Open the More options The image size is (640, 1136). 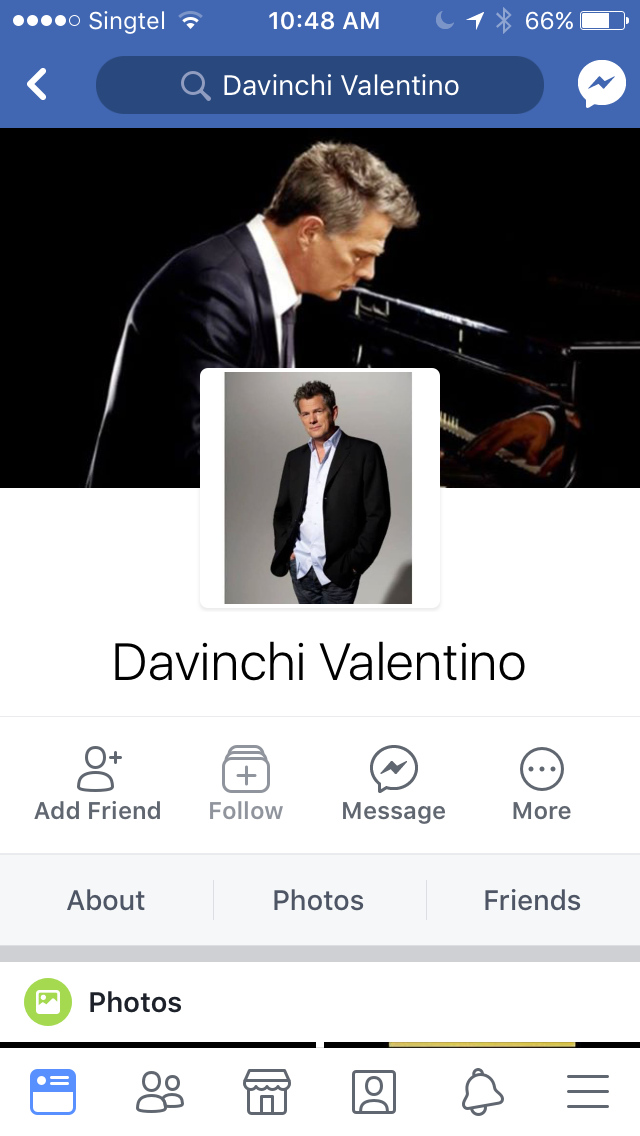(541, 785)
